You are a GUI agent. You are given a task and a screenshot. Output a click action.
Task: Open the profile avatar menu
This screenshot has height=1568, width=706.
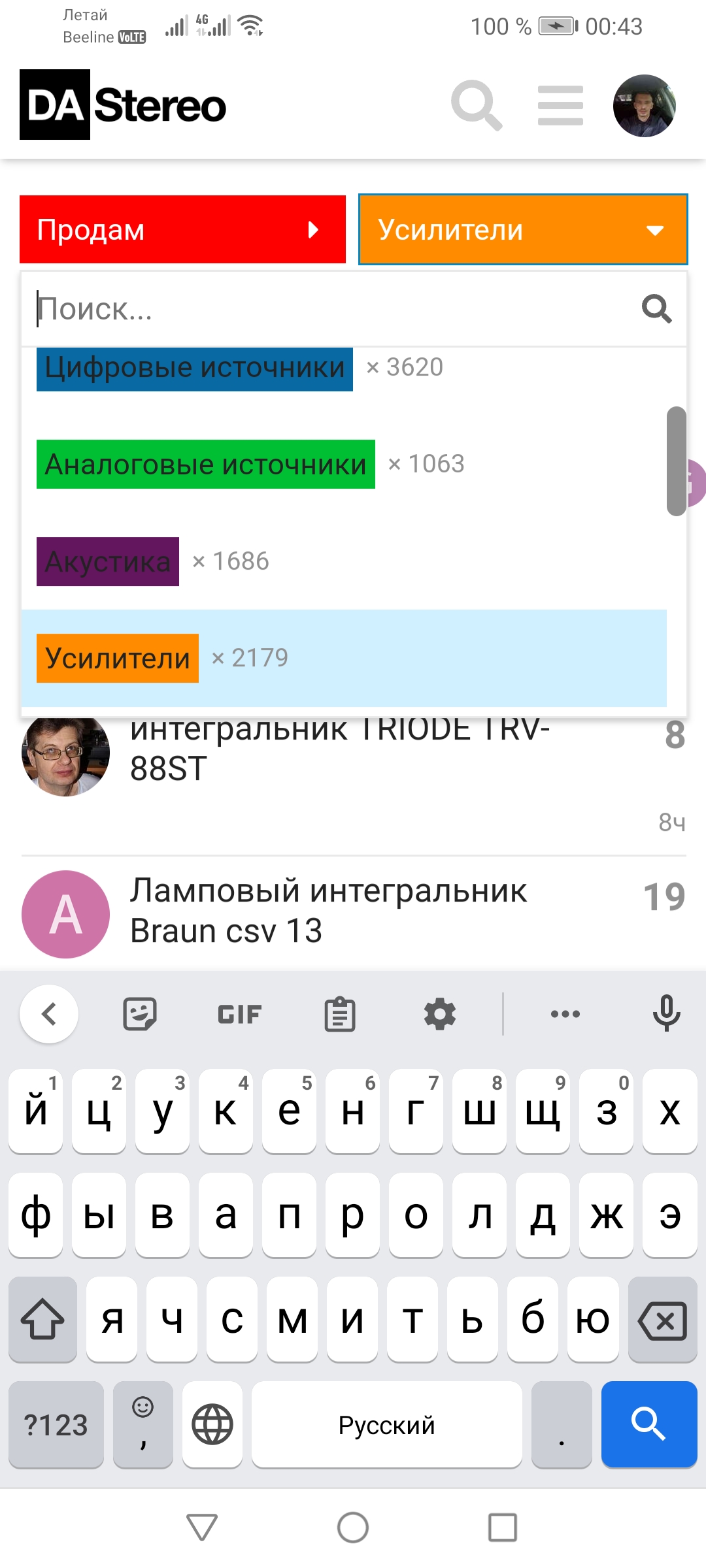tap(644, 106)
